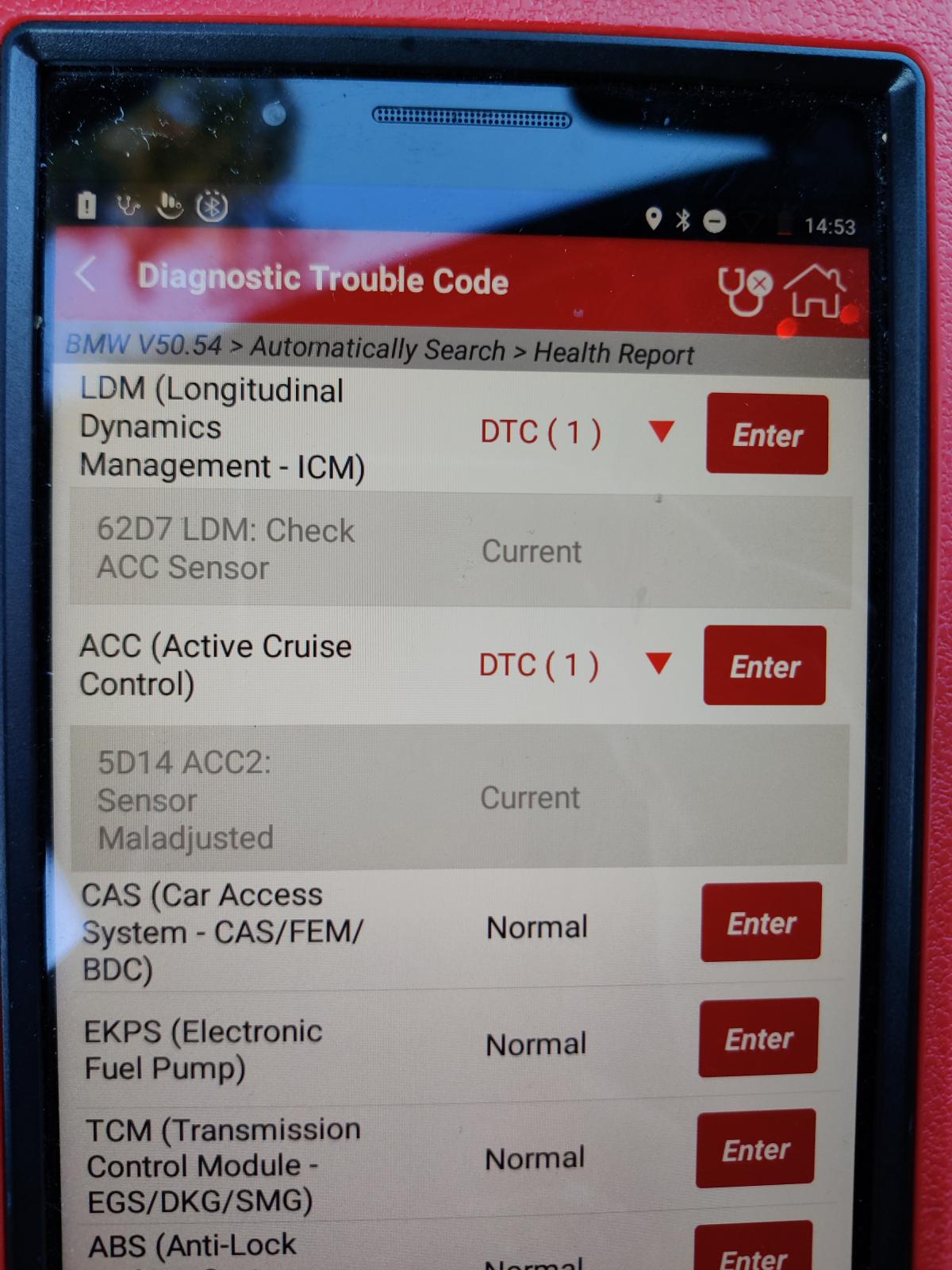952x1270 pixels.
Task: Enter the LDM Longitudinal Dynamics Management system
Action: 766,434
